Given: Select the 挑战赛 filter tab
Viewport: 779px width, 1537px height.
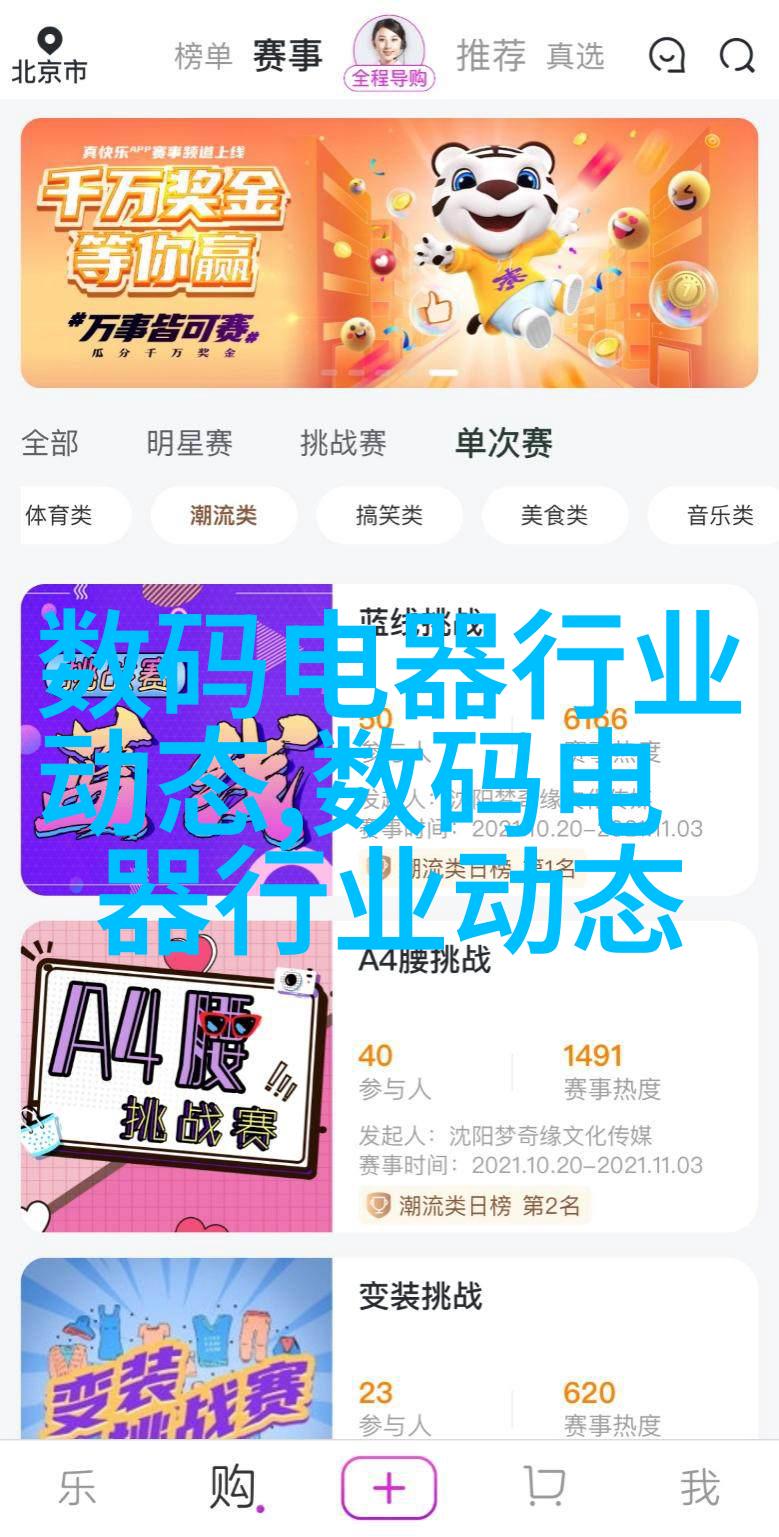Looking at the screenshot, I should [343, 443].
